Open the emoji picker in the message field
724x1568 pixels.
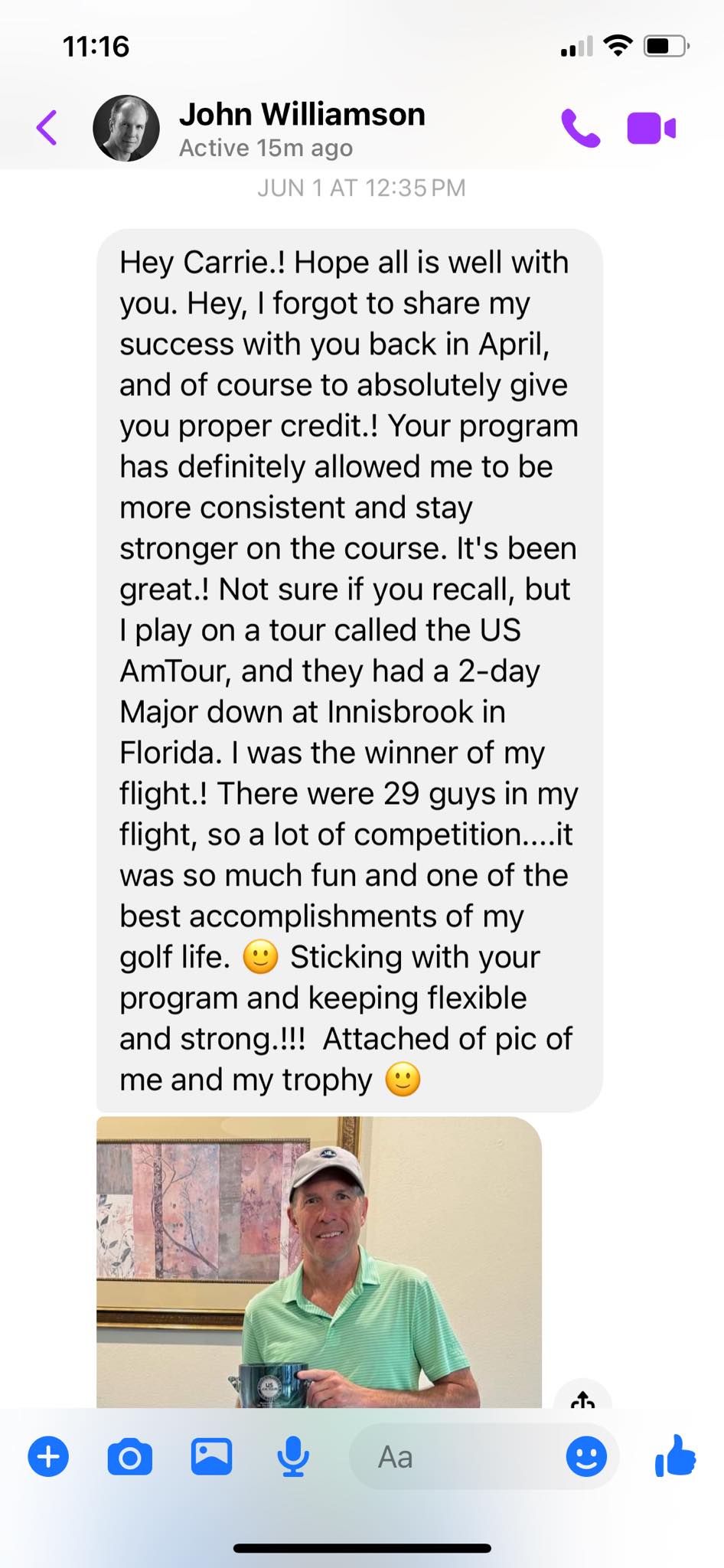586,1456
